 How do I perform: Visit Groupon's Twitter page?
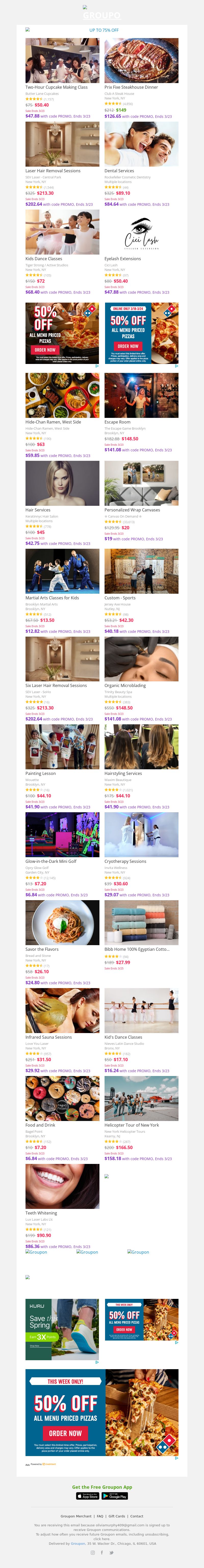click(x=111, y=1552)
